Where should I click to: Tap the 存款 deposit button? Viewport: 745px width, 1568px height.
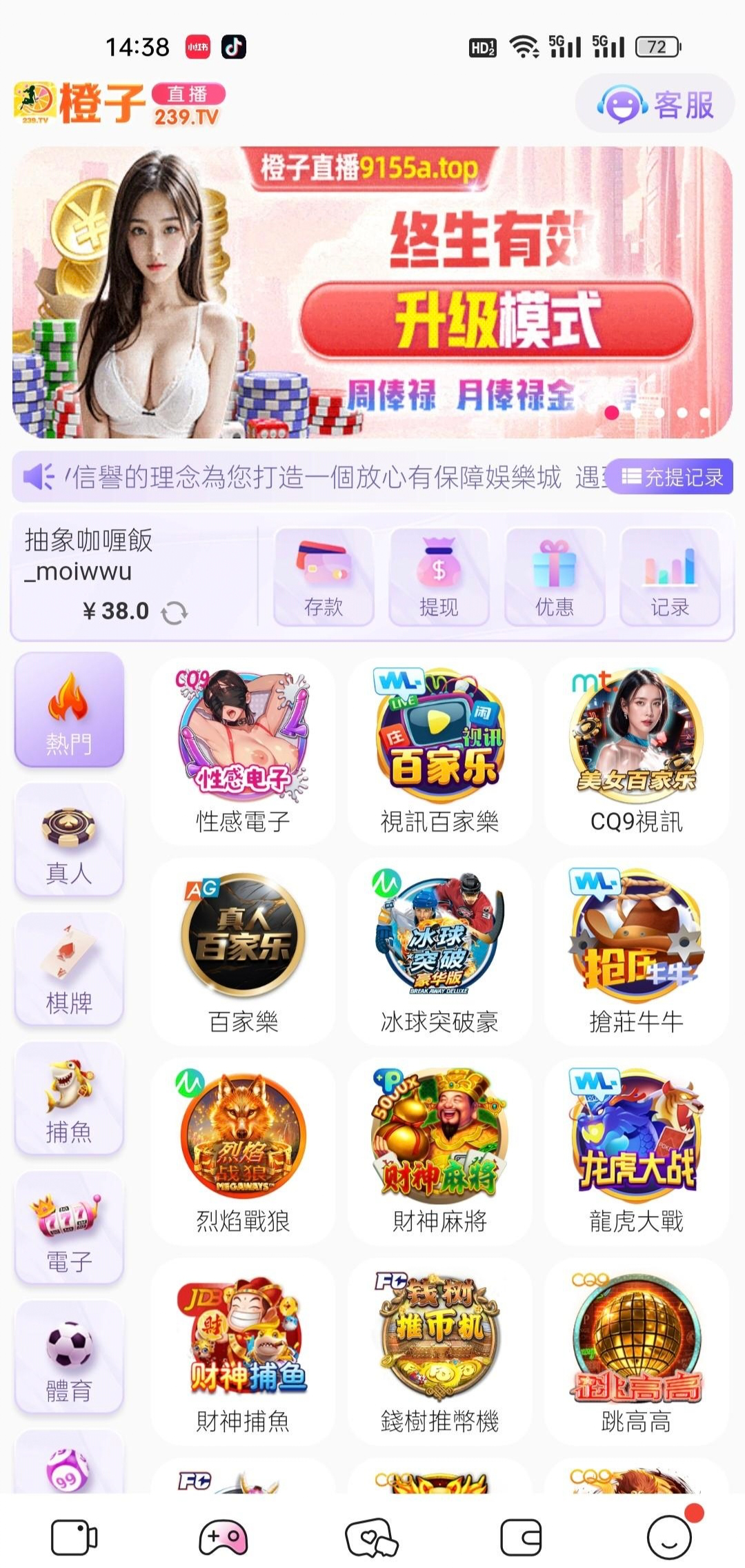(x=324, y=577)
